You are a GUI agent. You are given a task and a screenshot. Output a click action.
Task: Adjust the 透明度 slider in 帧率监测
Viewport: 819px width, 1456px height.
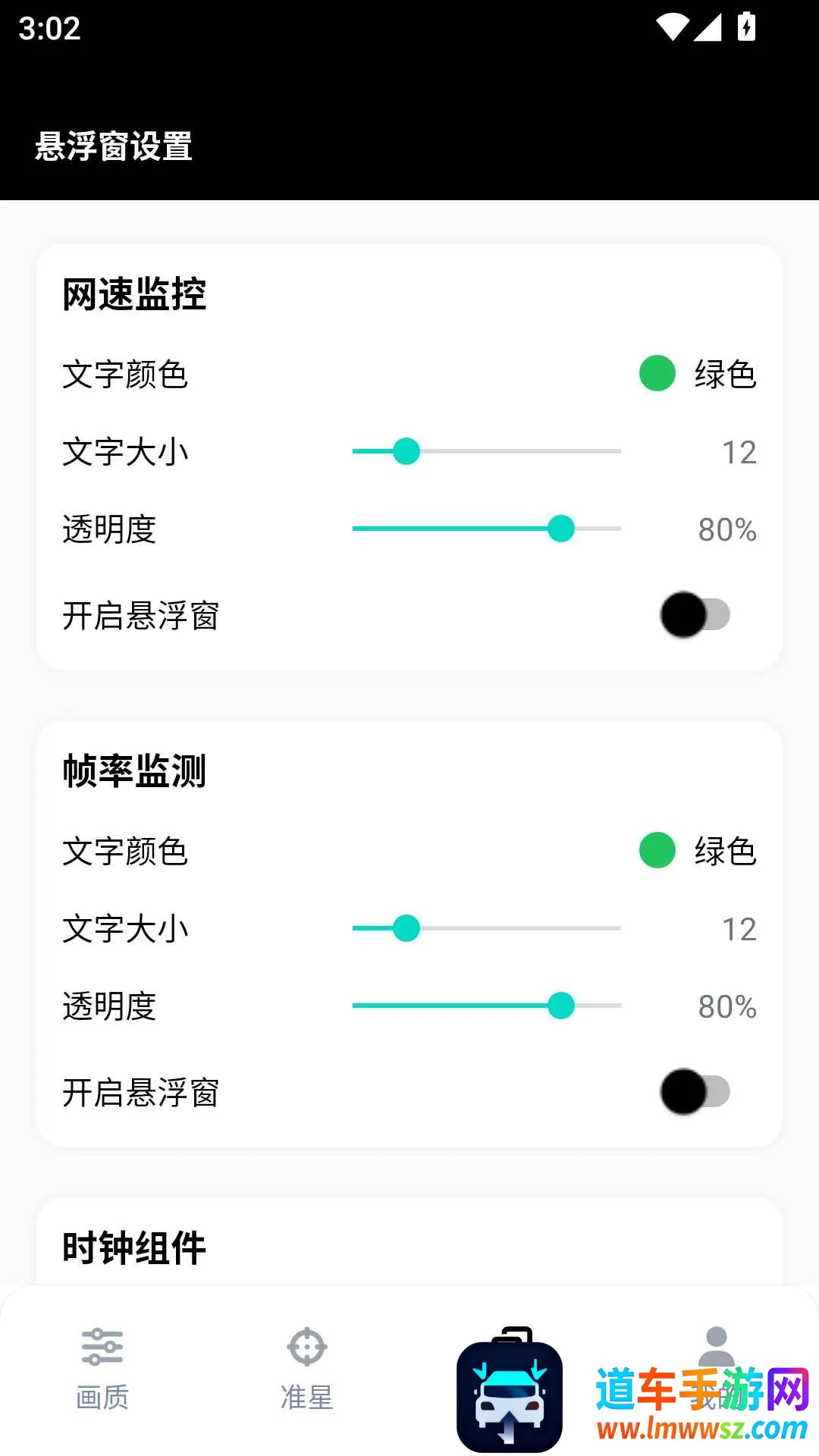click(561, 1006)
